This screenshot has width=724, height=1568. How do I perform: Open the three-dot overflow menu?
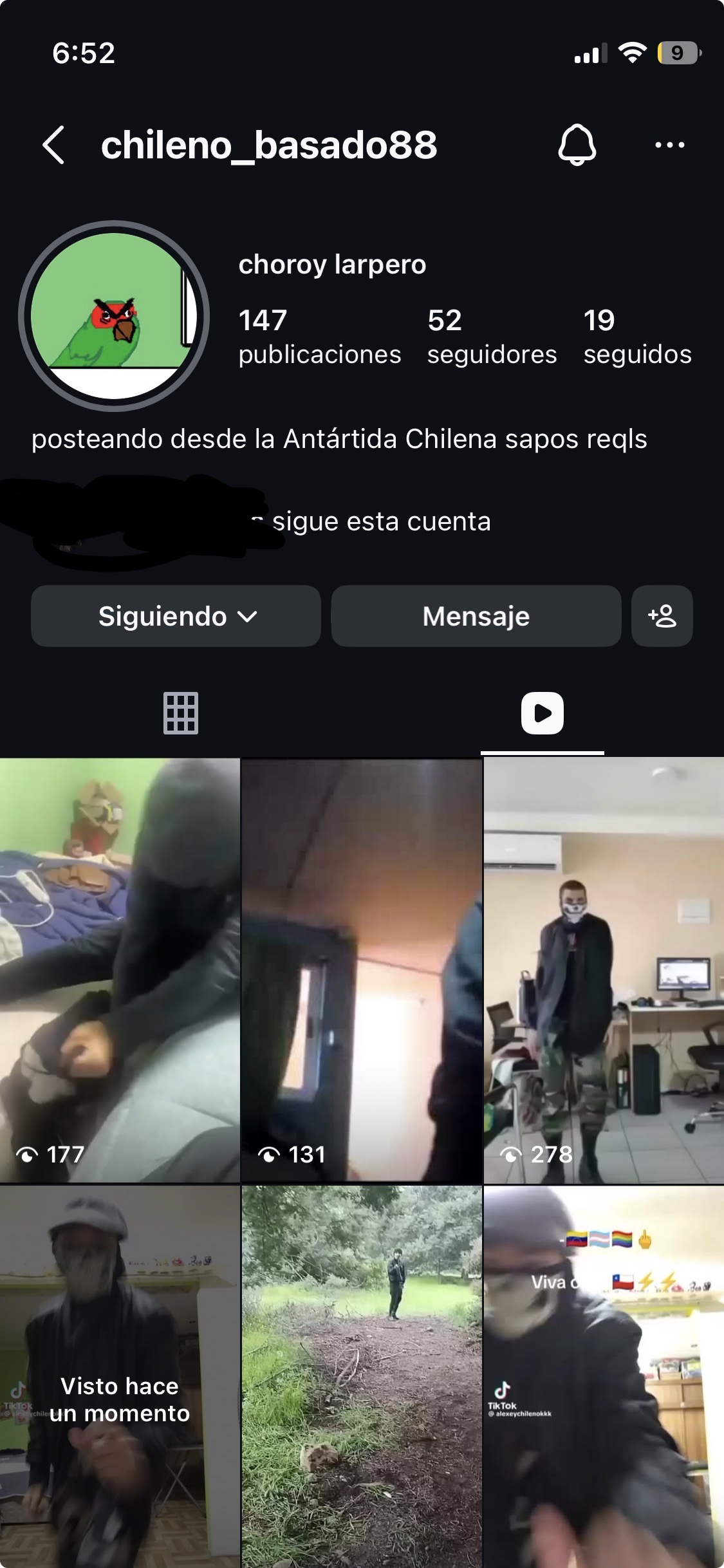[669, 145]
